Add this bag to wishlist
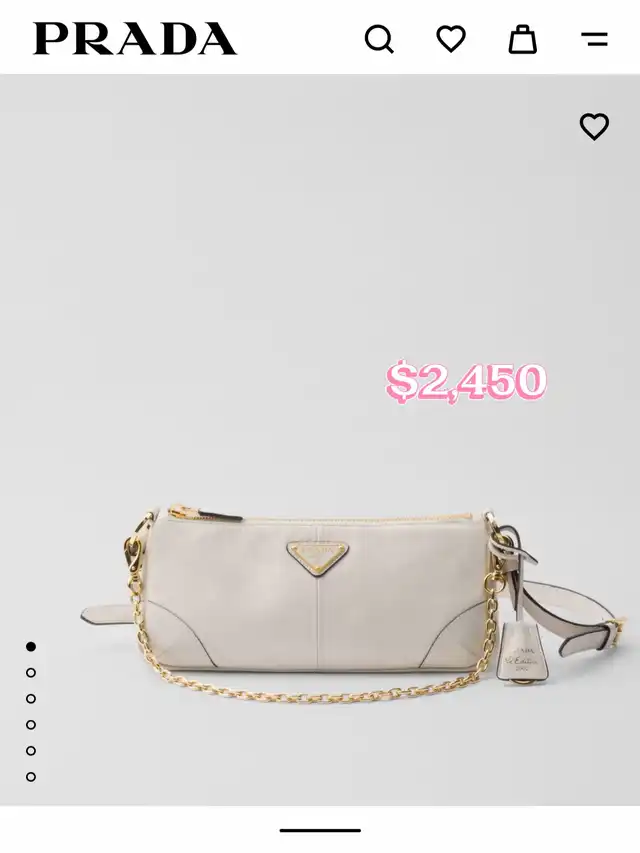The image size is (640, 853). [594, 127]
